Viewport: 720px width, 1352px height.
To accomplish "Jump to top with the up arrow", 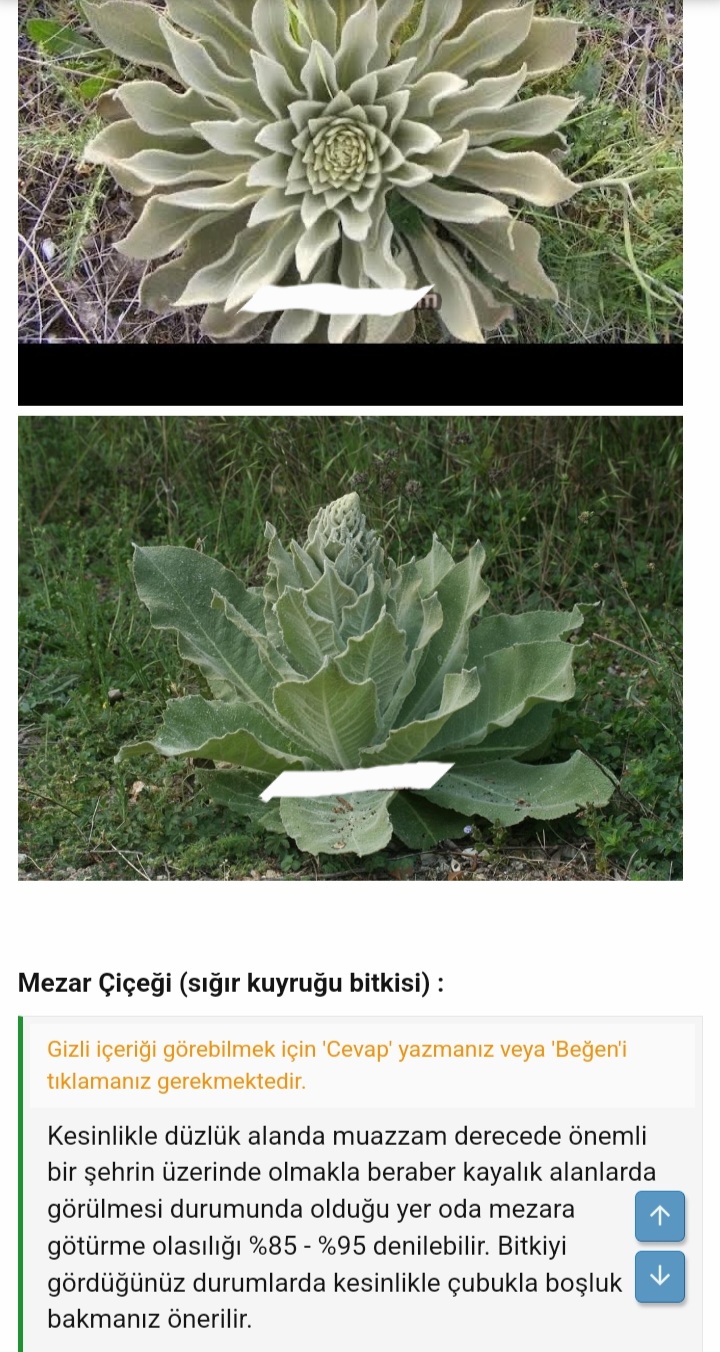I will (660, 1216).
